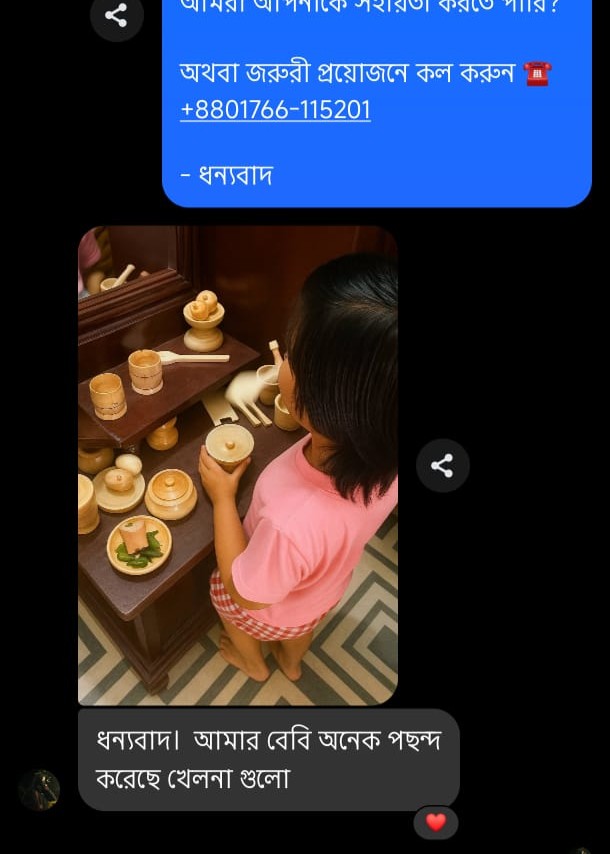Tap the share icon beside the blue message
Image resolution: width=610 pixels, height=854 pixels.
[117, 15]
